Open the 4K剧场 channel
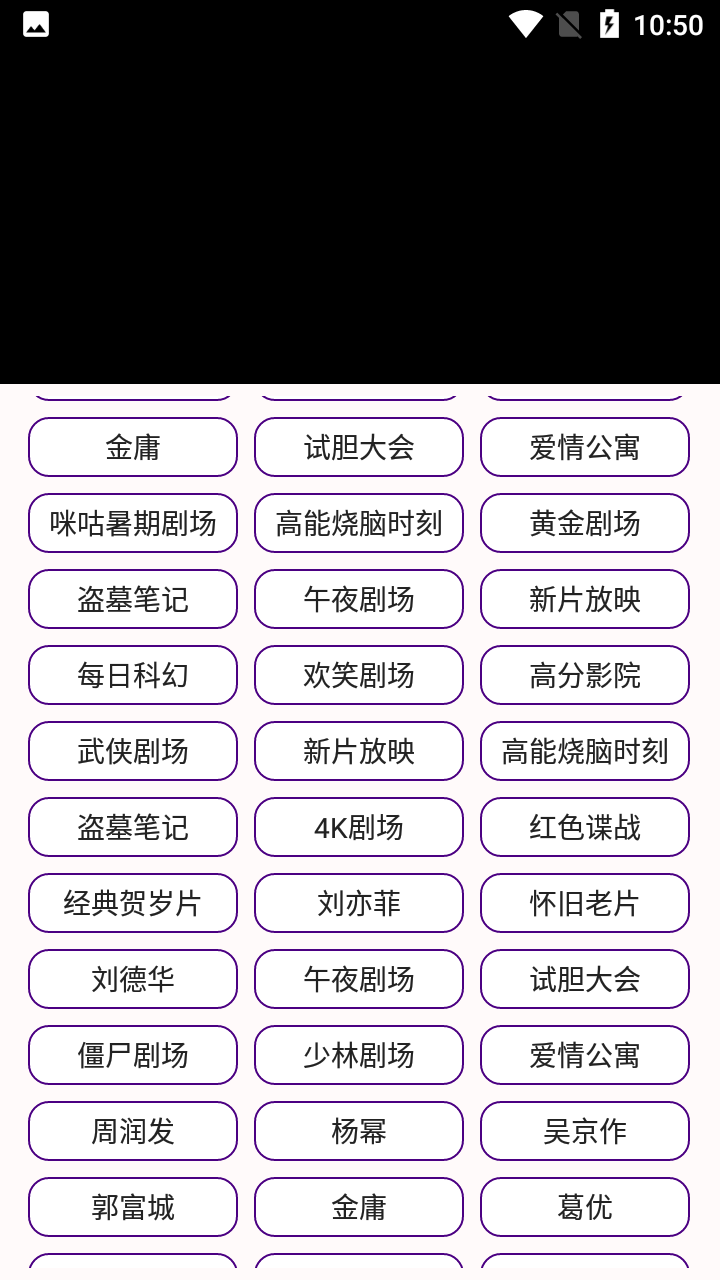Screen dimensions: 720x1280 pyautogui.click(x=358, y=827)
